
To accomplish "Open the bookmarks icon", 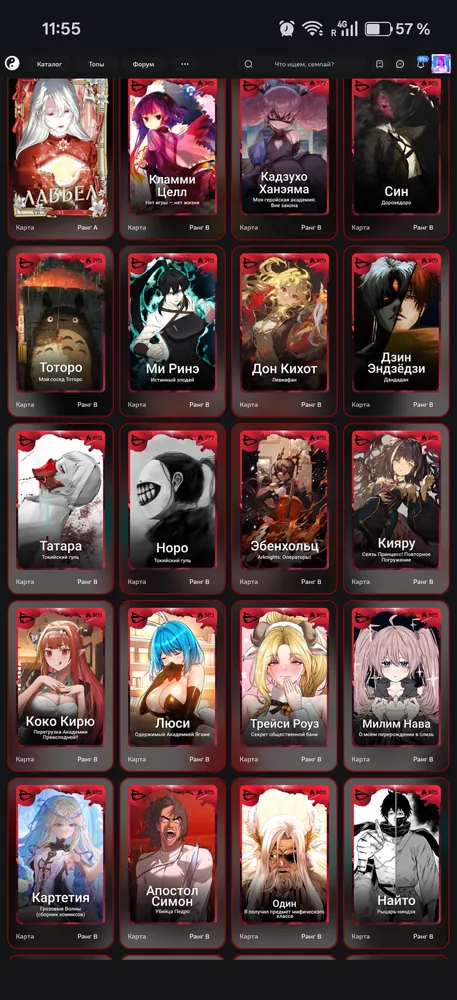I will [379, 64].
